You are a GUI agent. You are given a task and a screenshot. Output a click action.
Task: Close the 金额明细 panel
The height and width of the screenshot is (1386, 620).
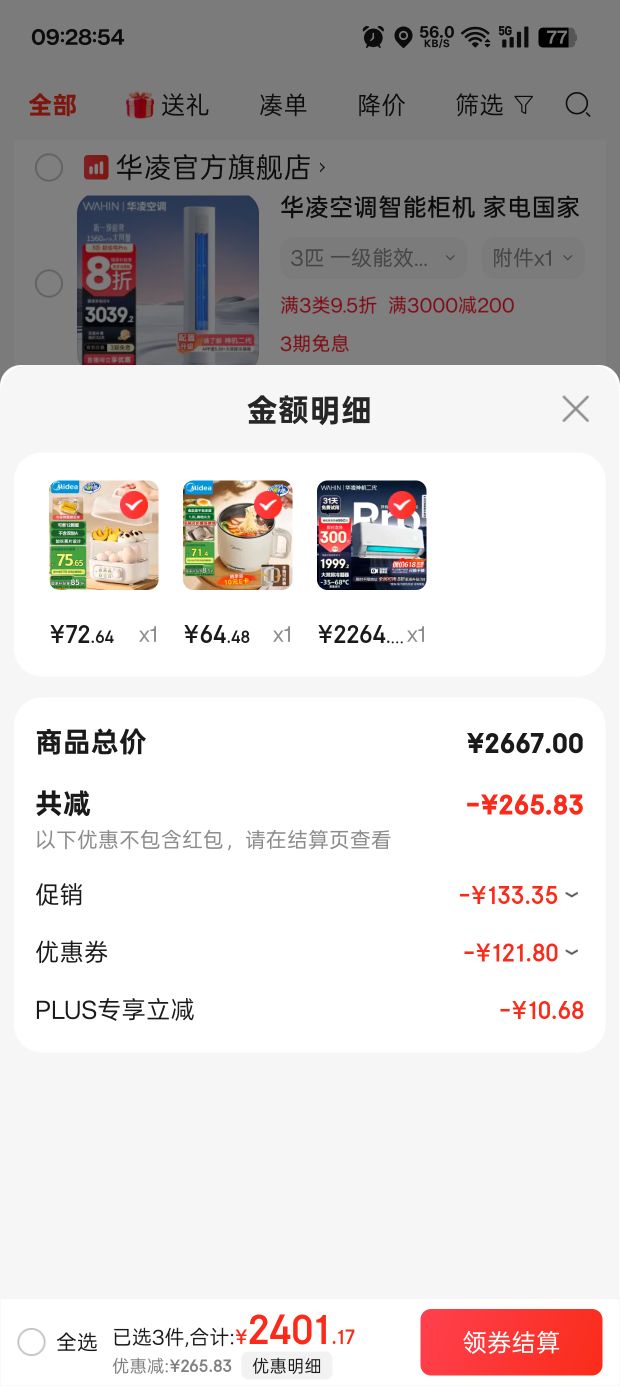575,409
